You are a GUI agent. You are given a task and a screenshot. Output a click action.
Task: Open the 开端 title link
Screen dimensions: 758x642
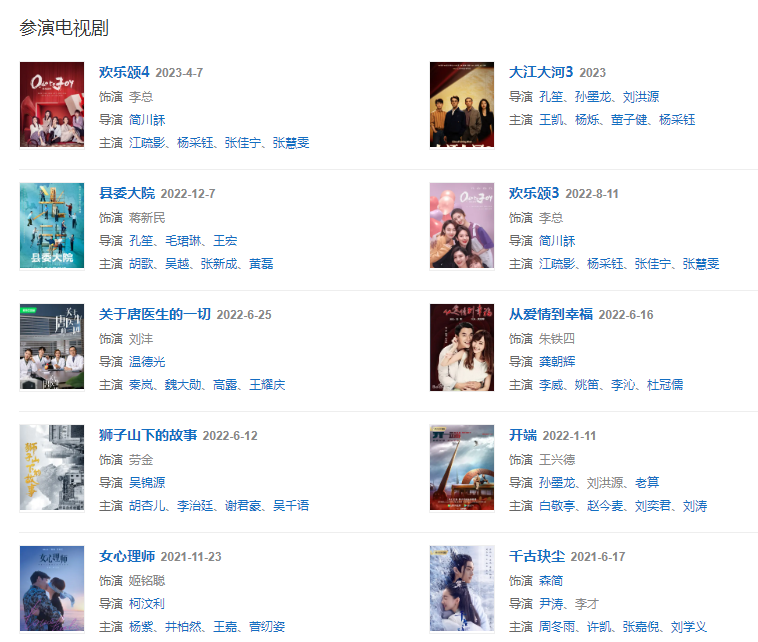pyautogui.click(x=523, y=435)
